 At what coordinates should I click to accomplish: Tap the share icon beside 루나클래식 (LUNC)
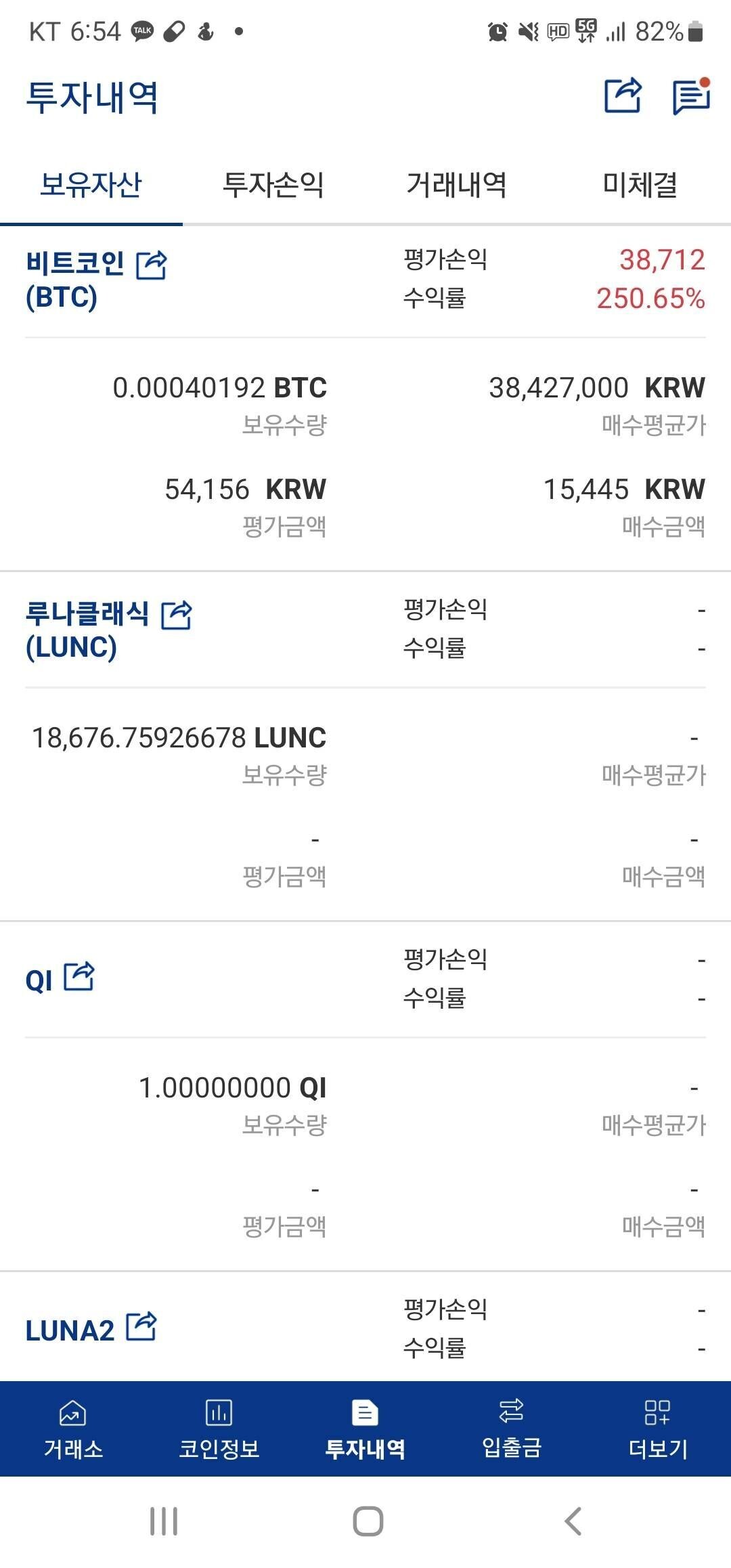tap(177, 614)
